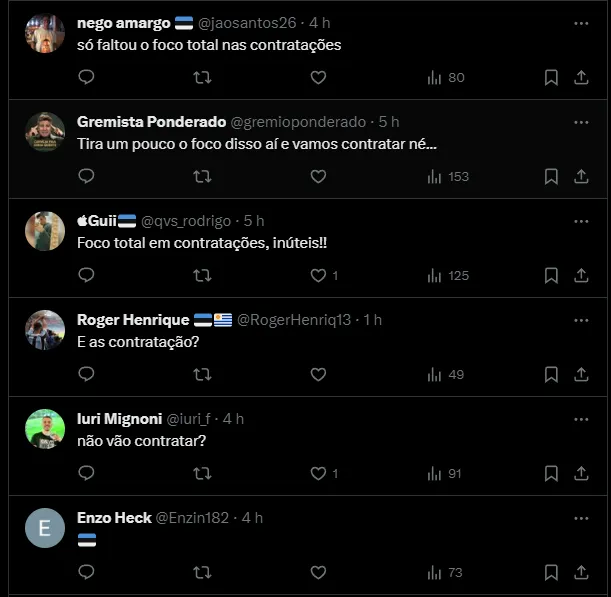Reply to Enzo Heck's tweet

click(x=86, y=572)
